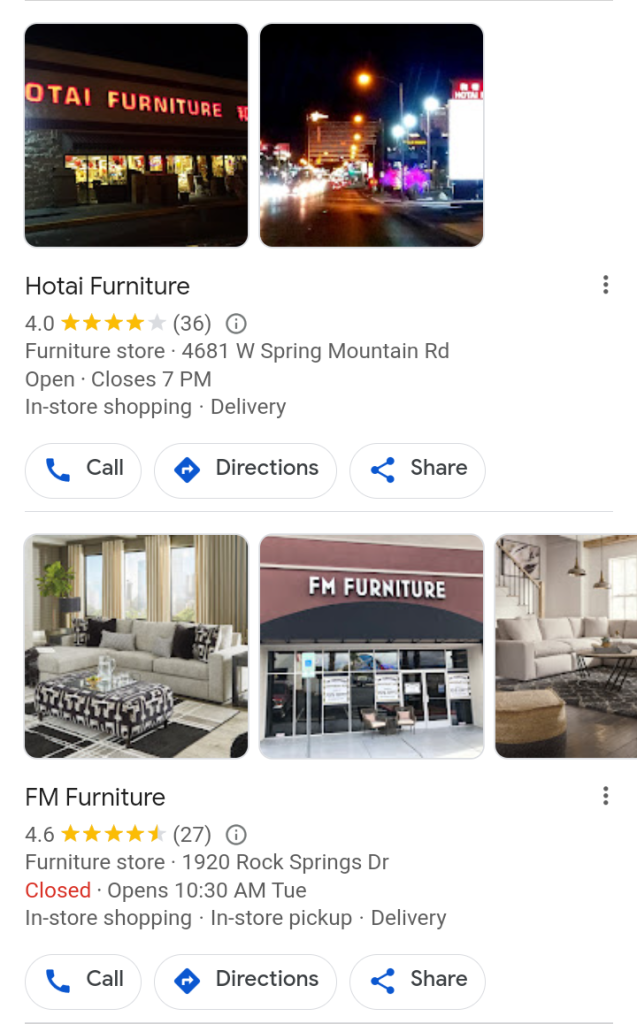Get directions to FM Furniture
The width and height of the screenshot is (637, 1024).
pyautogui.click(x=246, y=981)
